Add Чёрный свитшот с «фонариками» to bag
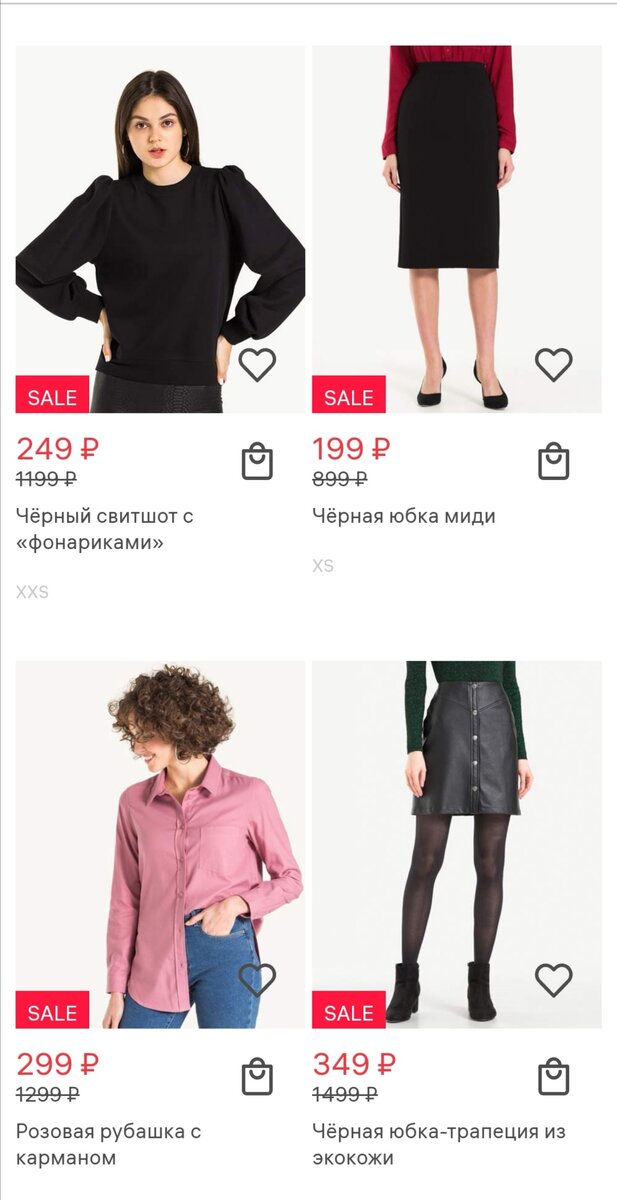 tap(257, 461)
